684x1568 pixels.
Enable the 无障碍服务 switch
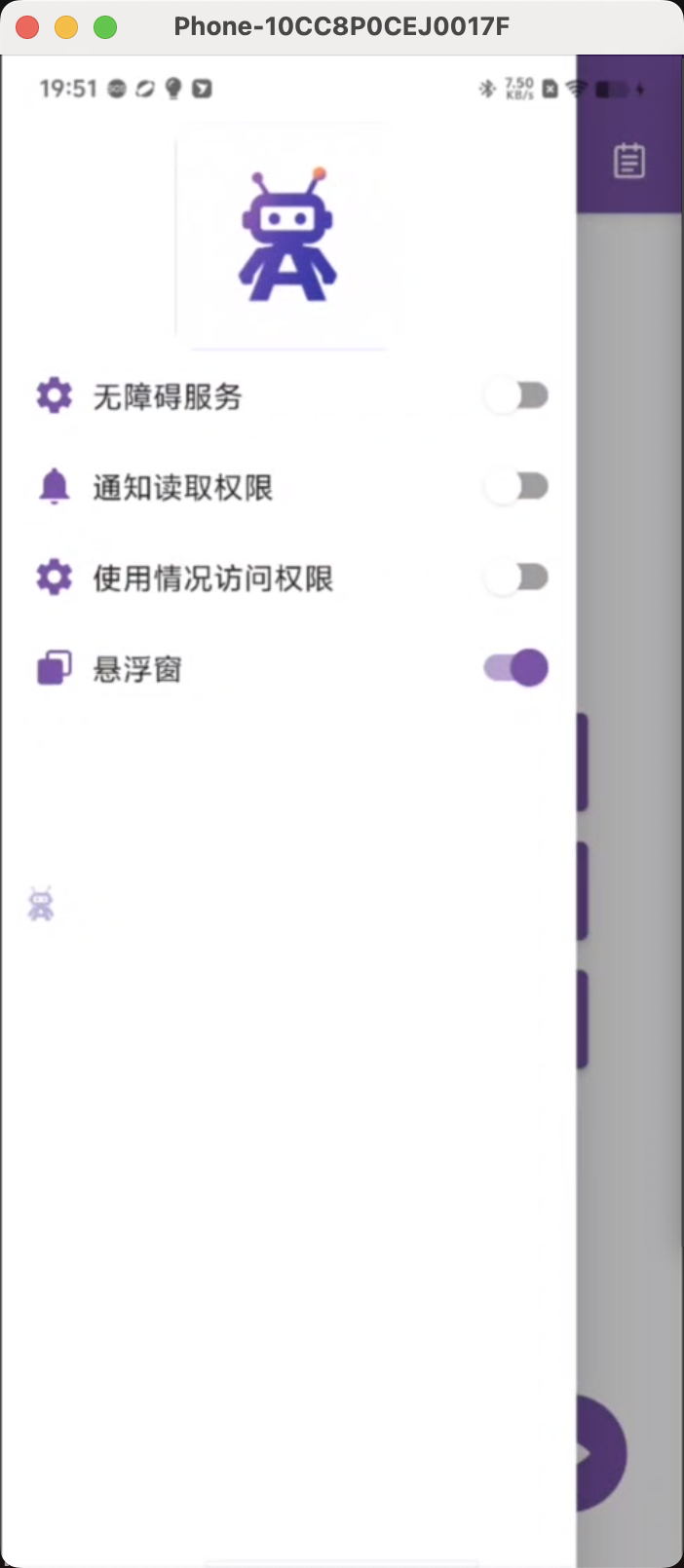click(516, 396)
